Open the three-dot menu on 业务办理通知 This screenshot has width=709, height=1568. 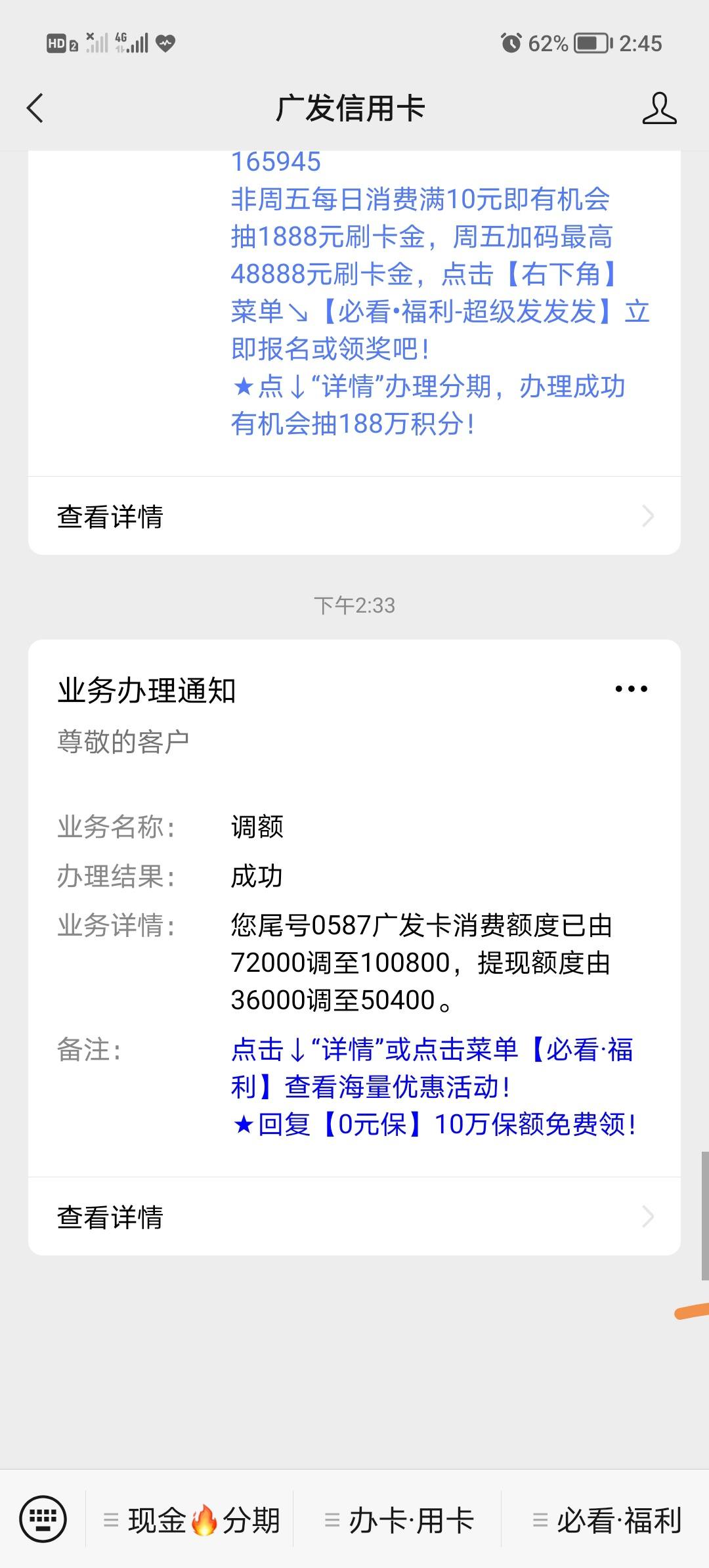coord(631,689)
